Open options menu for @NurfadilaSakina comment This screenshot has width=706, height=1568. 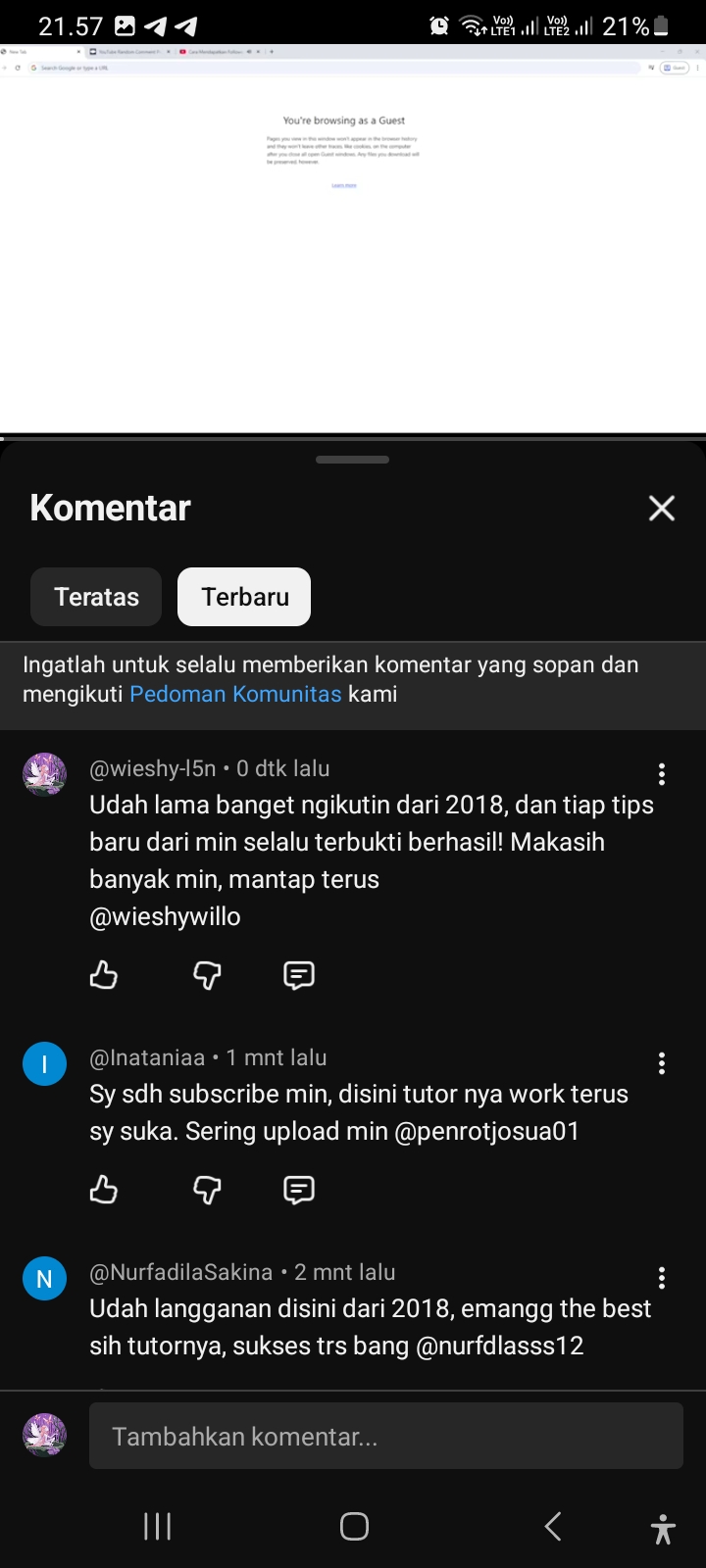coord(662,1277)
